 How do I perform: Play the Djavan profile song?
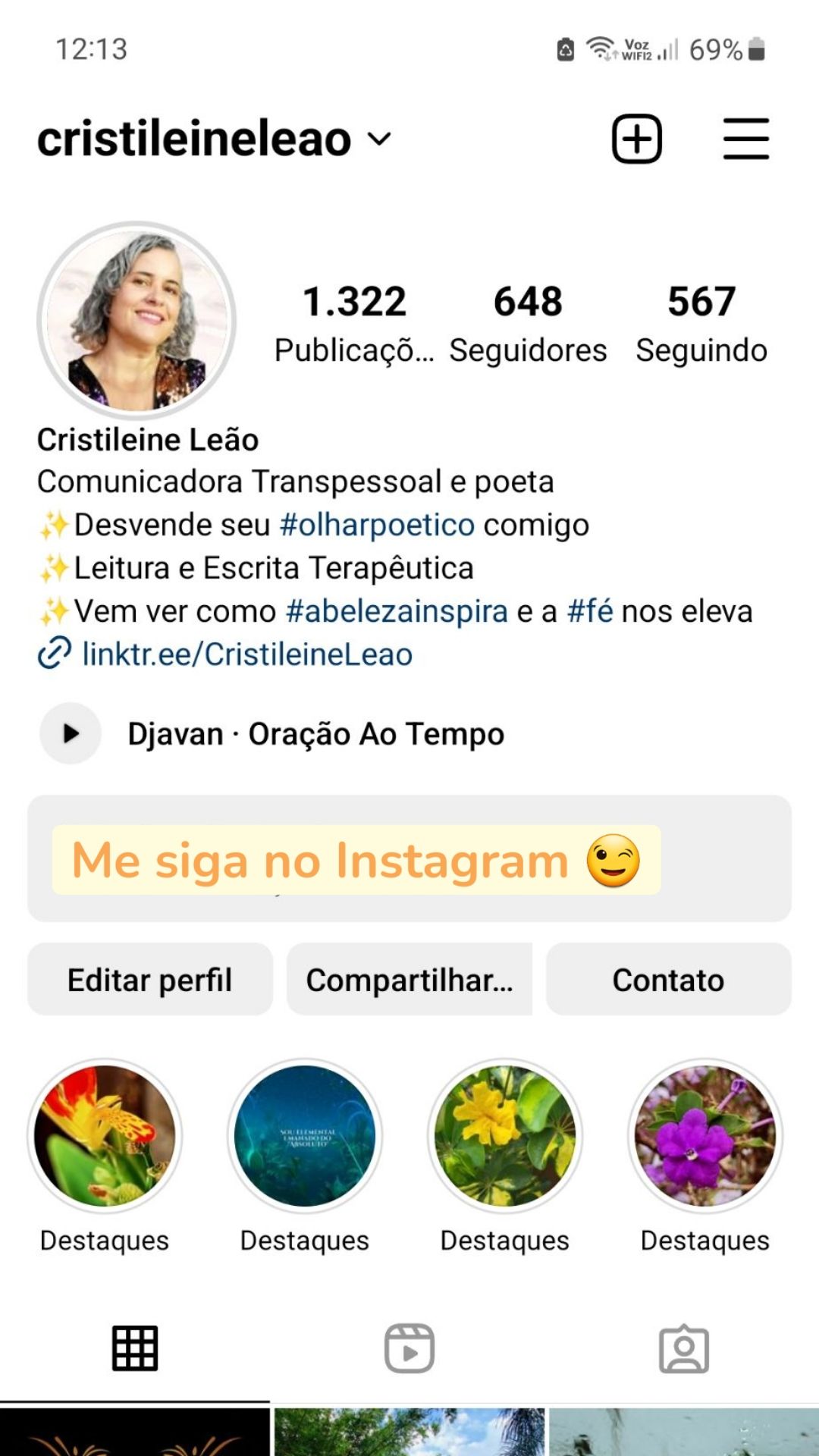pos(69,733)
